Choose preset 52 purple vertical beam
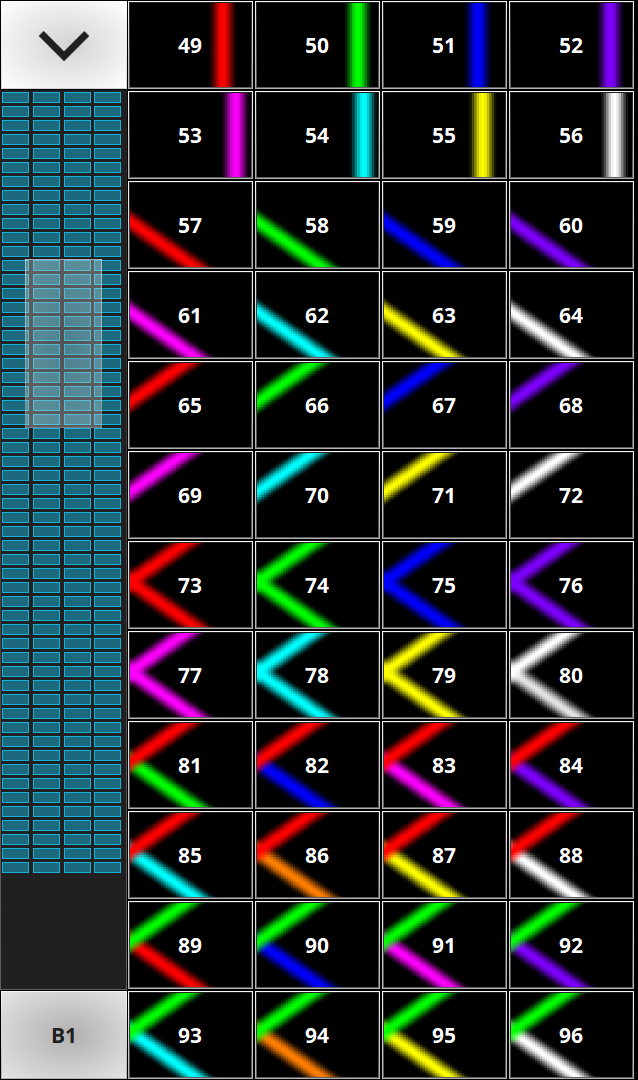The image size is (638, 1080). 571,45
